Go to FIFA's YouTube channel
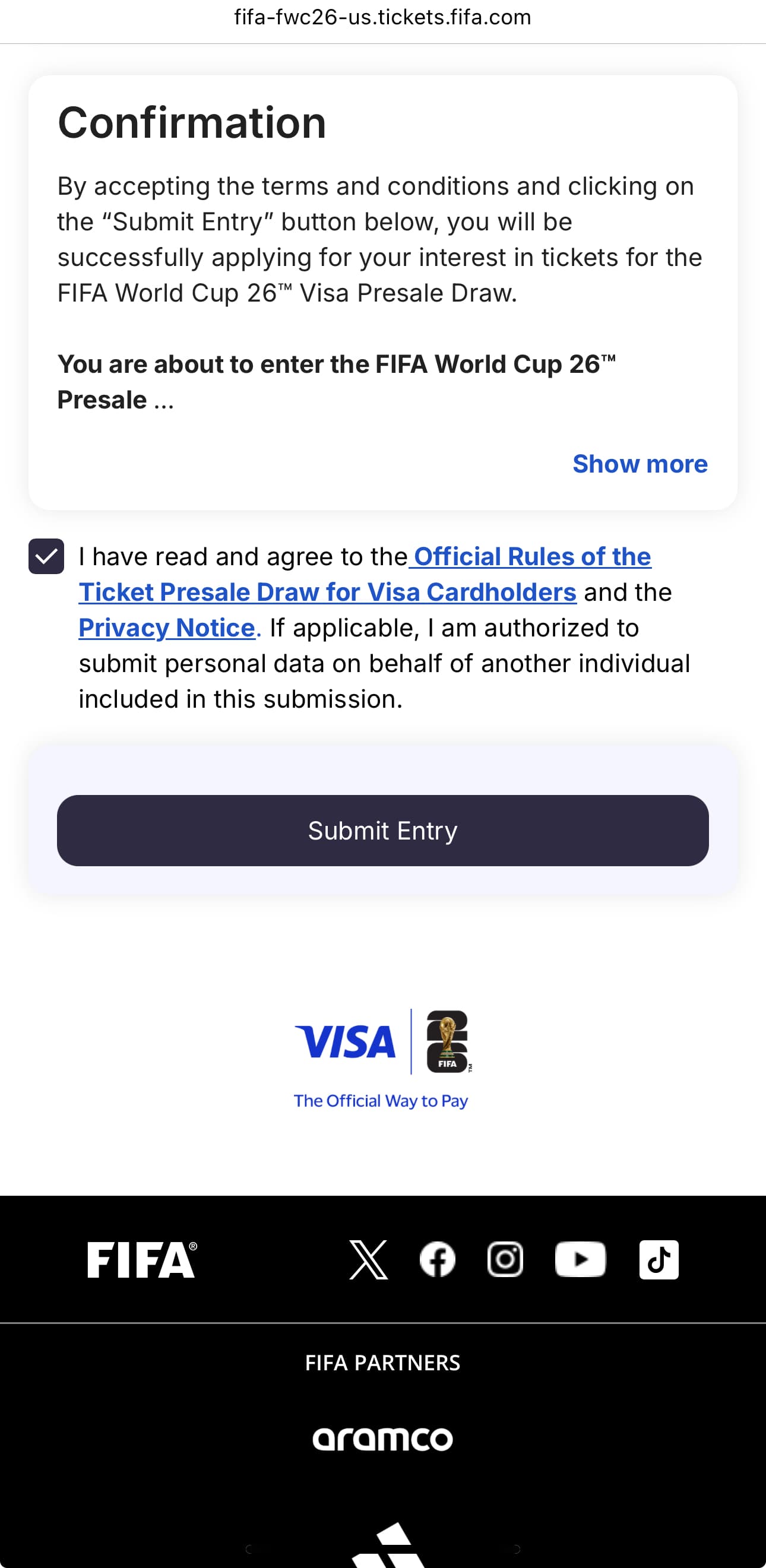 pos(580,1259)
